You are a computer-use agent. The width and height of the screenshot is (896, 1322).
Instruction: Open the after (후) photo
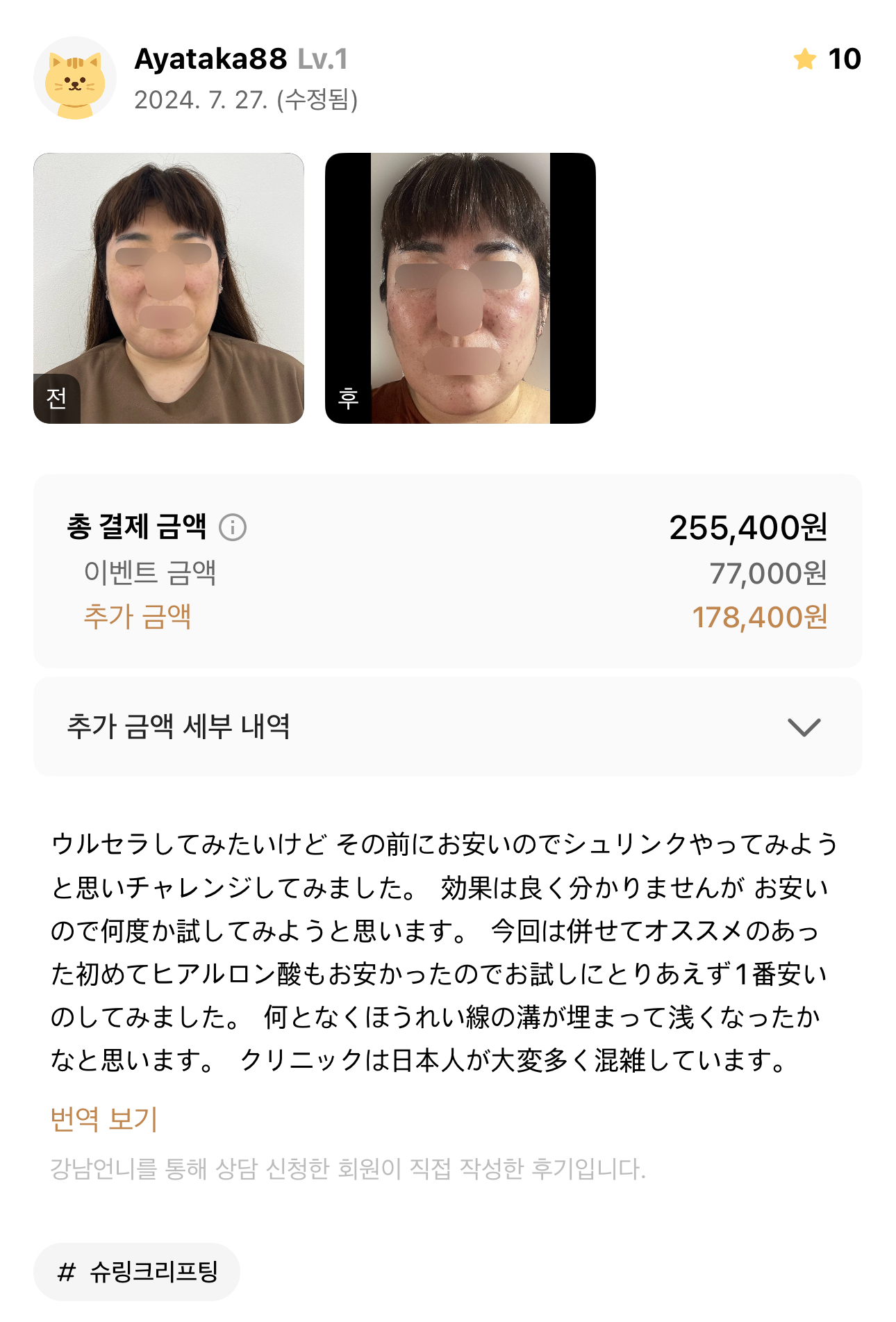point(460,288)
